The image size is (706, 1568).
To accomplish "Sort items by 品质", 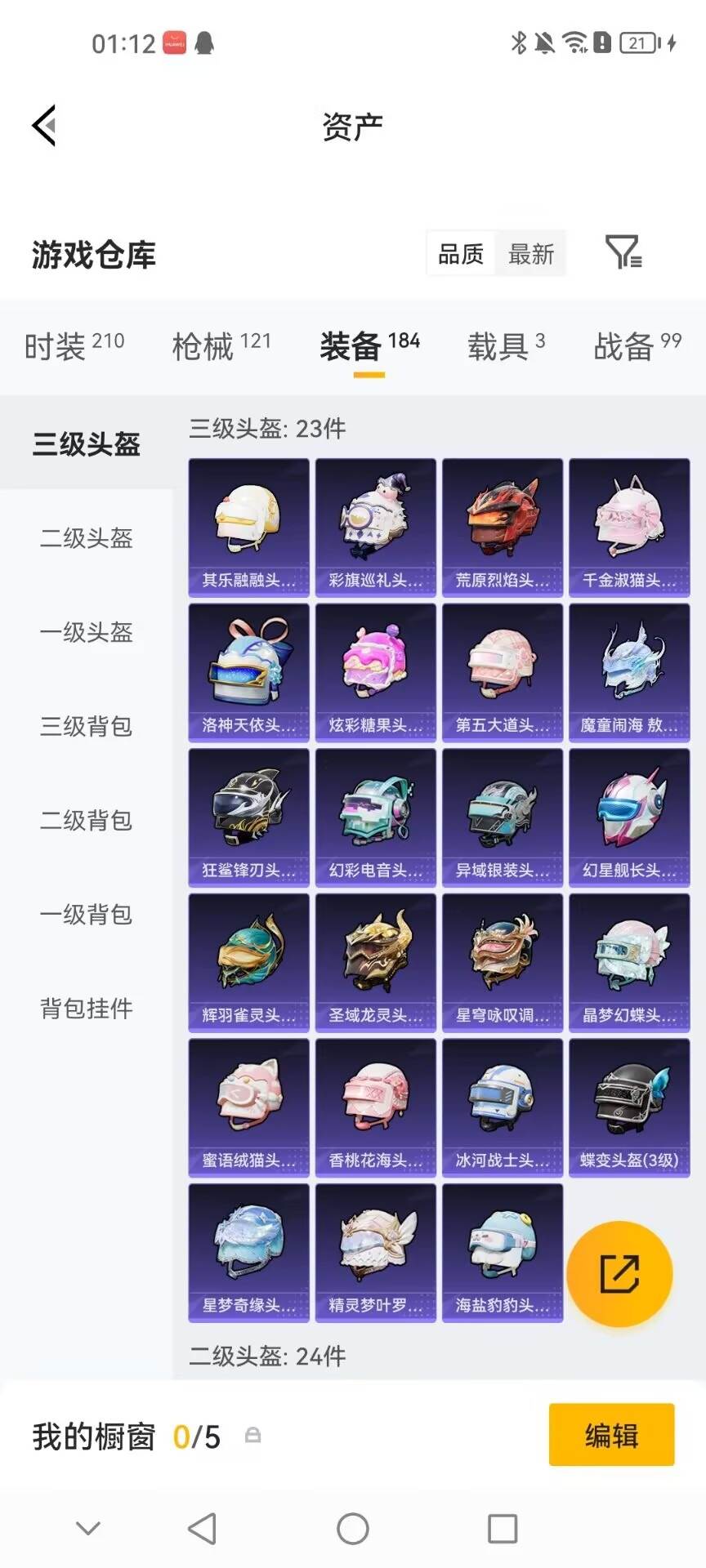I will [461, 254].
